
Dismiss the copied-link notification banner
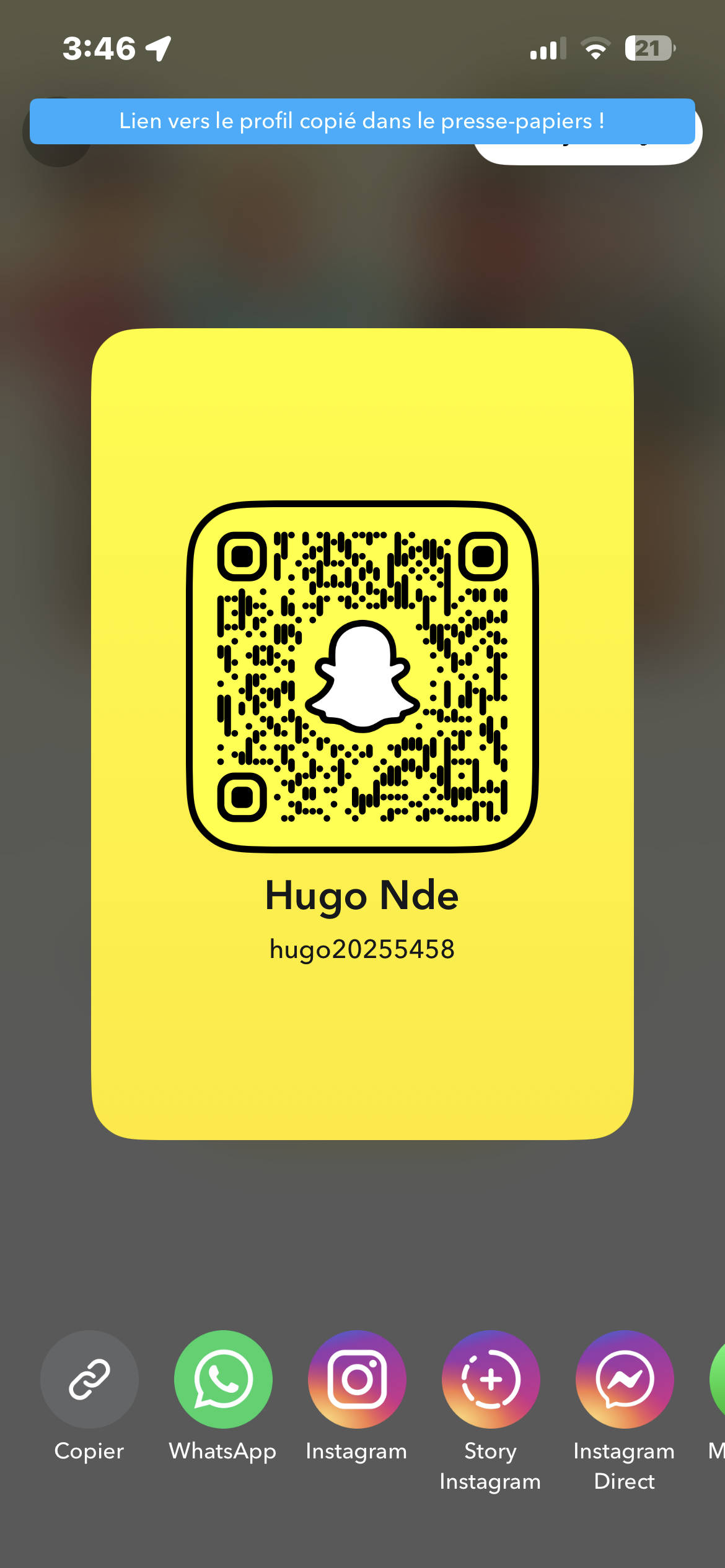[362, 121]
